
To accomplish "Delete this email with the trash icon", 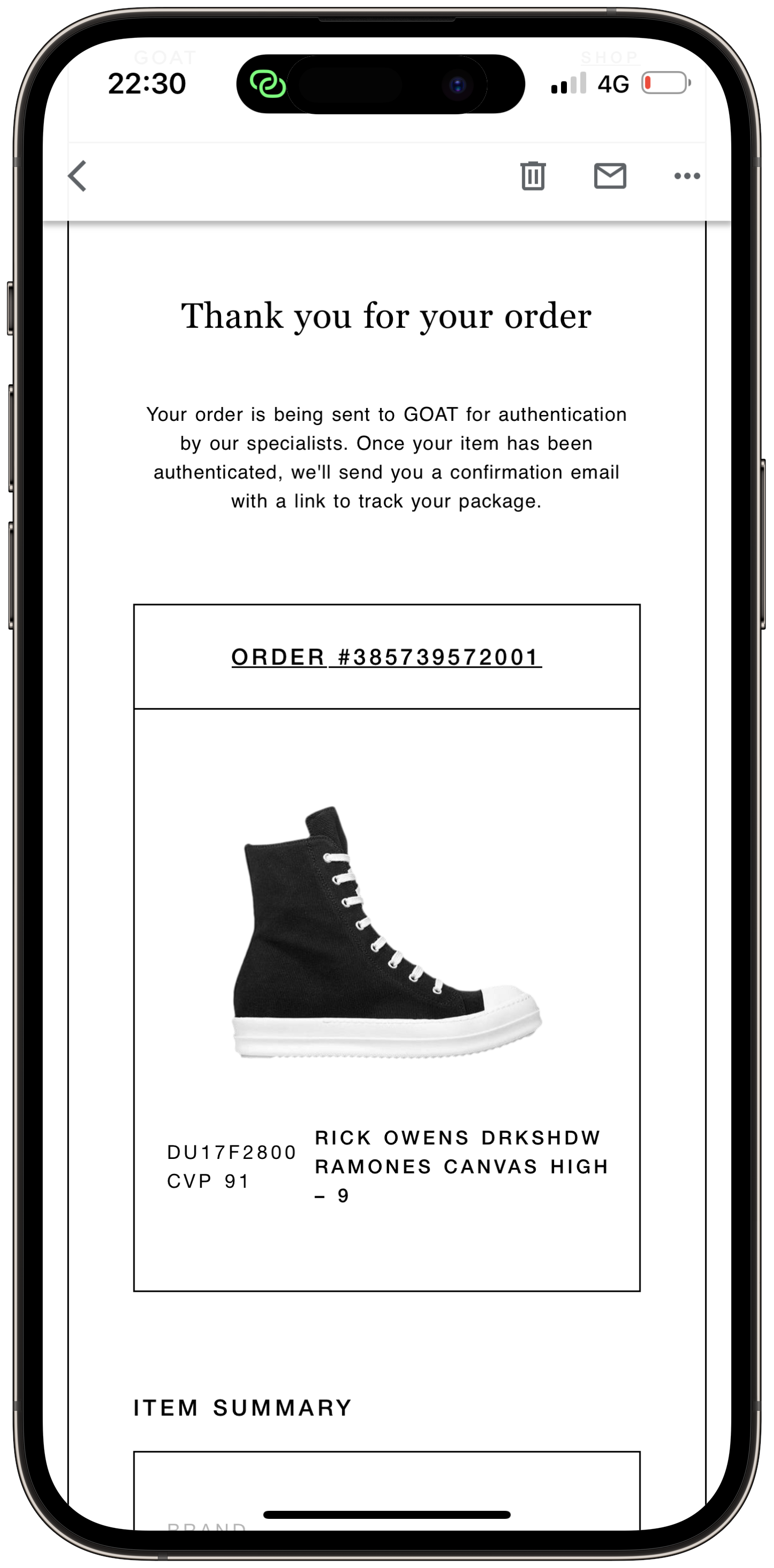I will pyautogui.click(x=532, y=177).
